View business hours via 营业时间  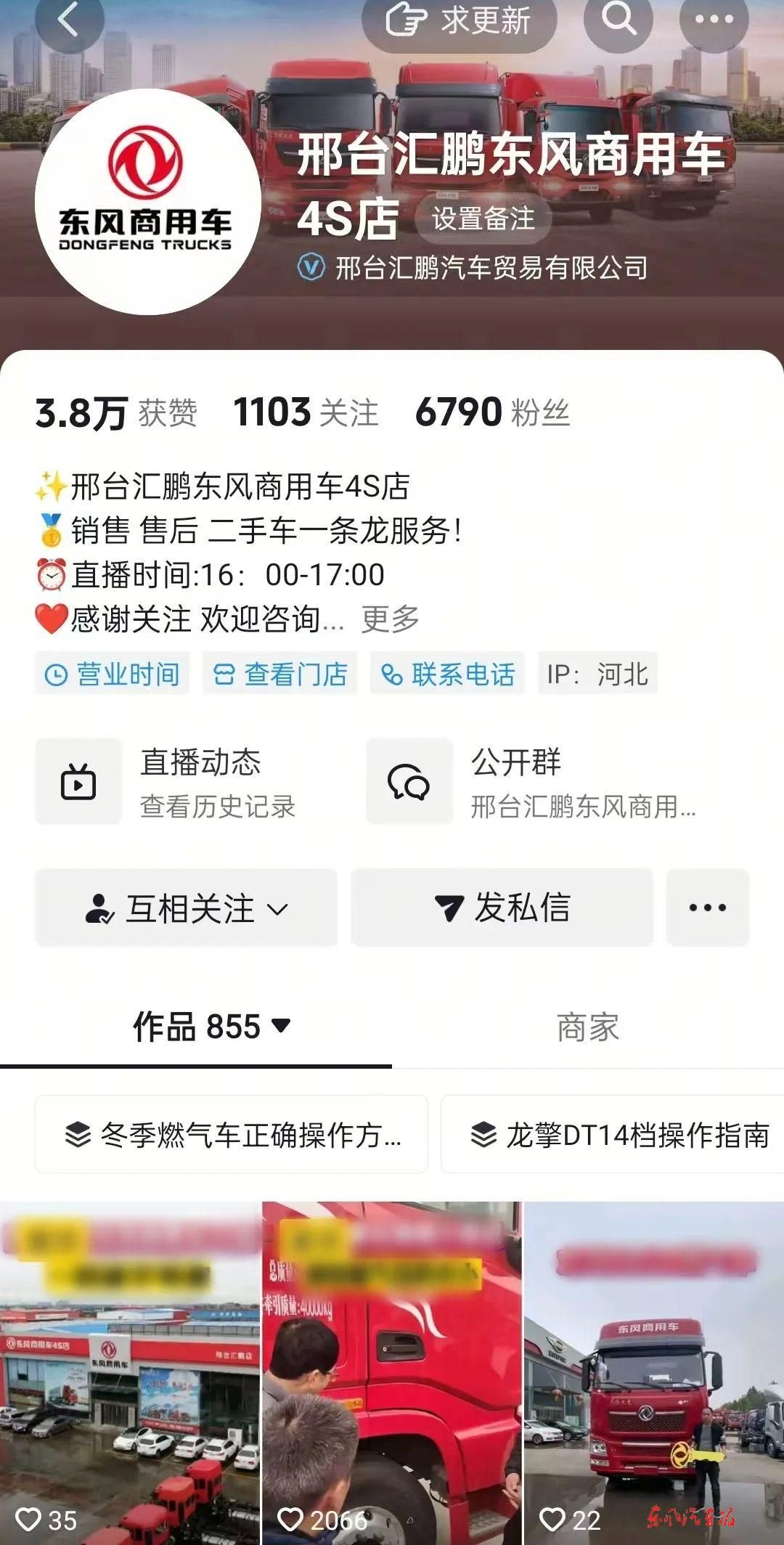coord(113,674)
